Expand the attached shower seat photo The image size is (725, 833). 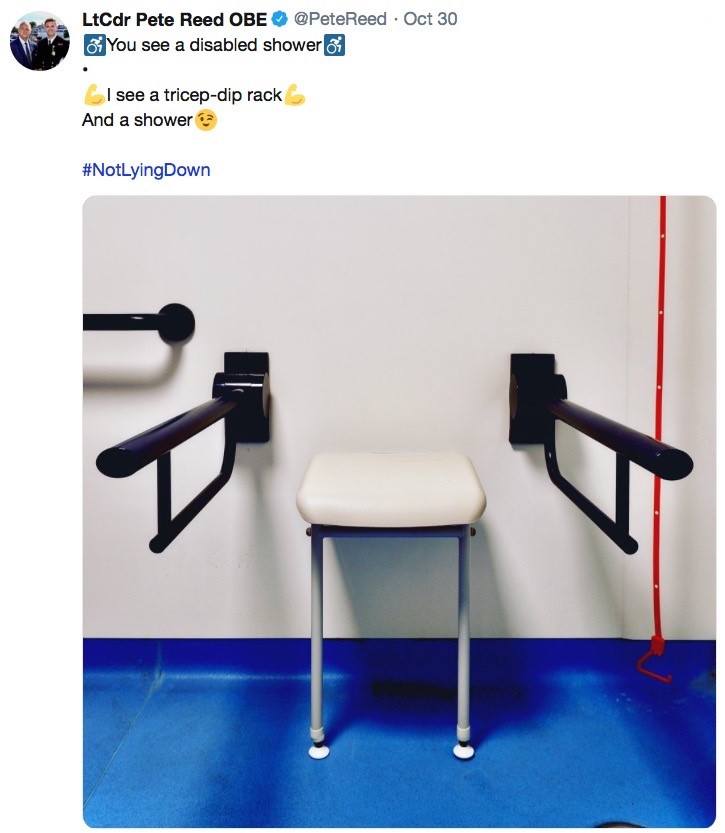tap(398, 510)
